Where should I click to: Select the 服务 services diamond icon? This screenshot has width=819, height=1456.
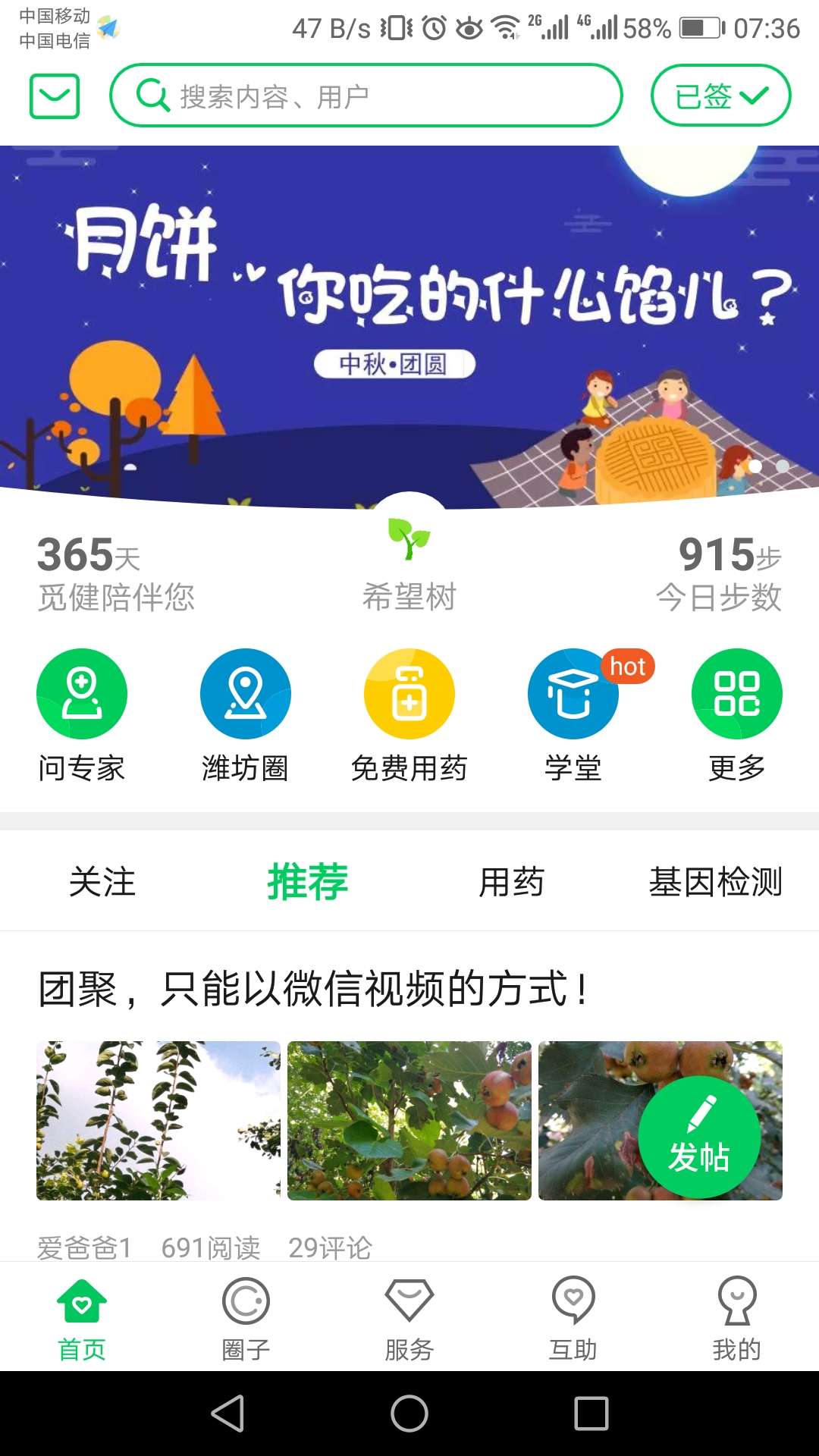click(409, 1300)
